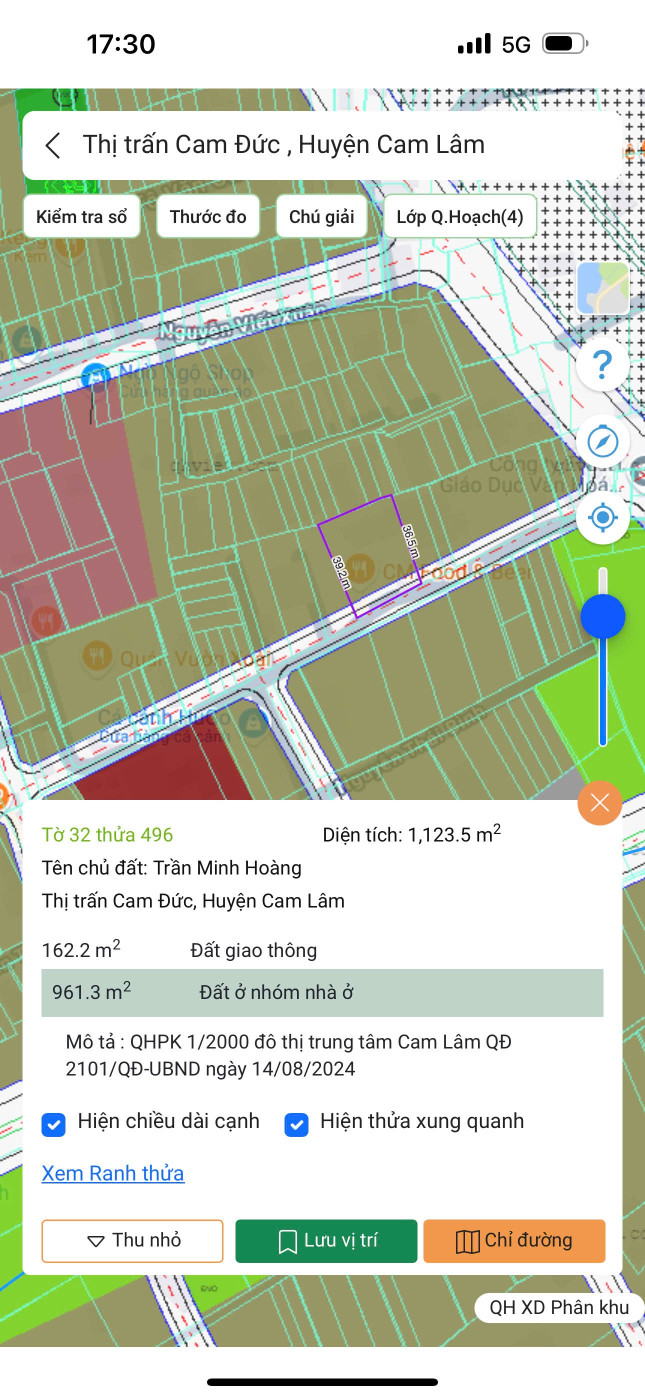Go back using the arrow icon
Viewport: 645px width, 1398px height.
coord(53,145)
